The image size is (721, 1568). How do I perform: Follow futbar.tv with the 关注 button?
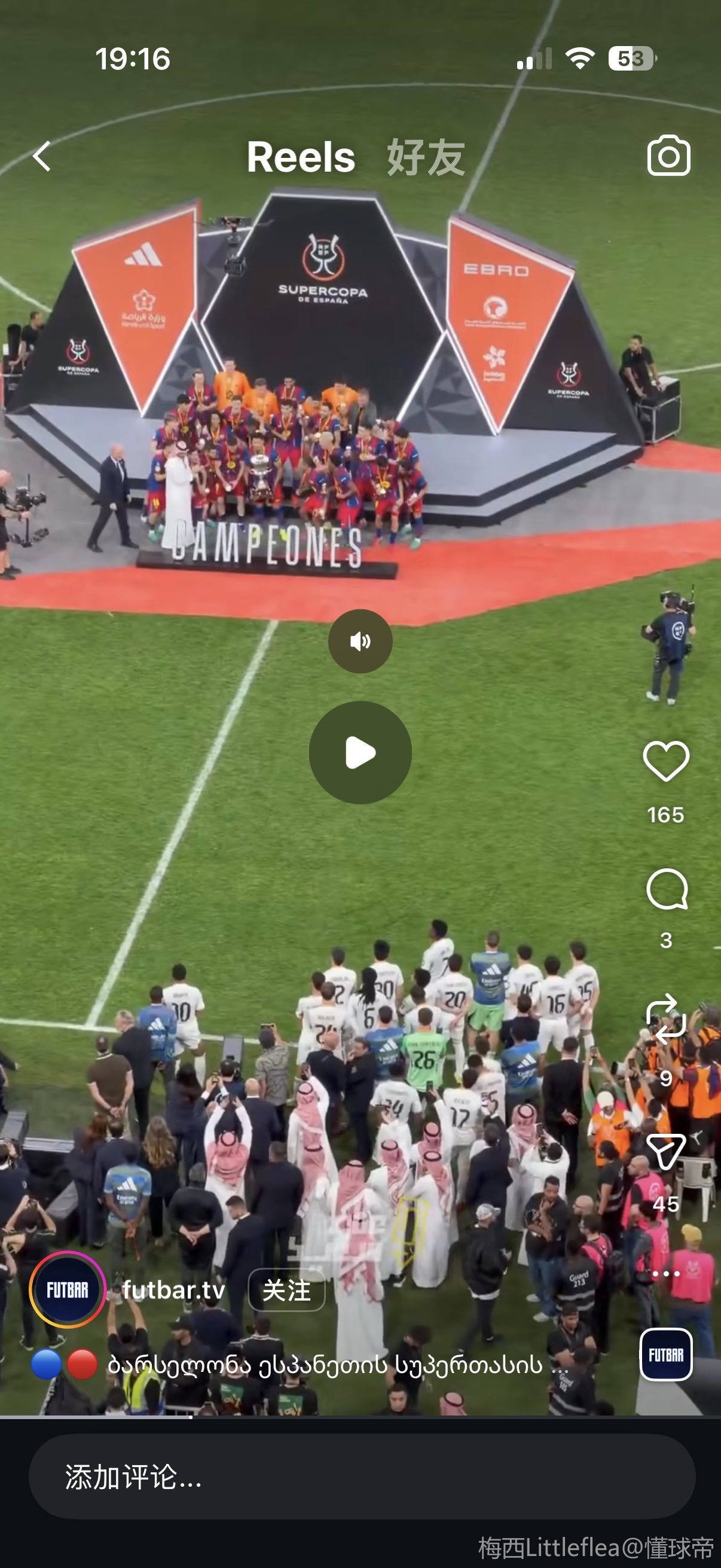[286, 1290]
